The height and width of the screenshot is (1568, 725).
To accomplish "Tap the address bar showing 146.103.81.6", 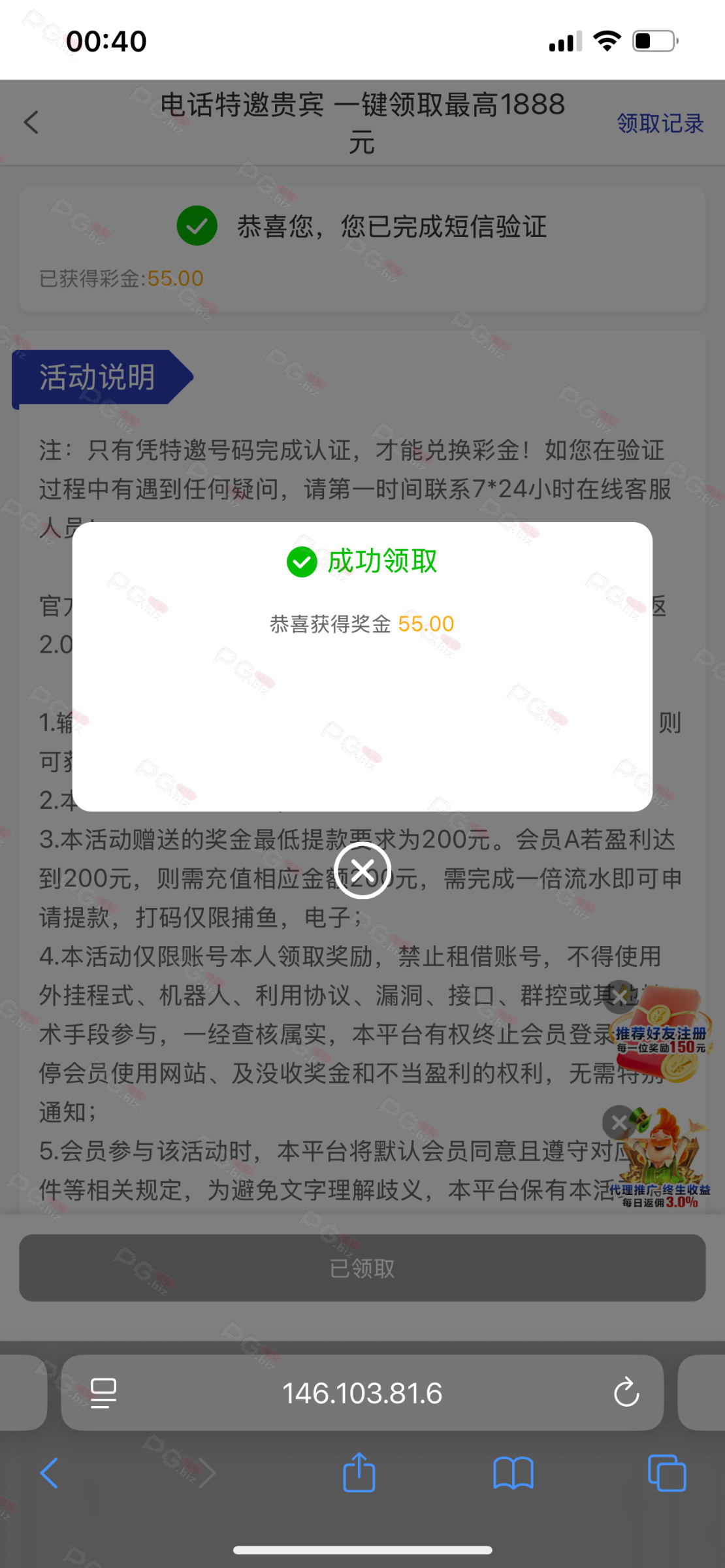I will pyautogui.click(x=362, y=1393).
